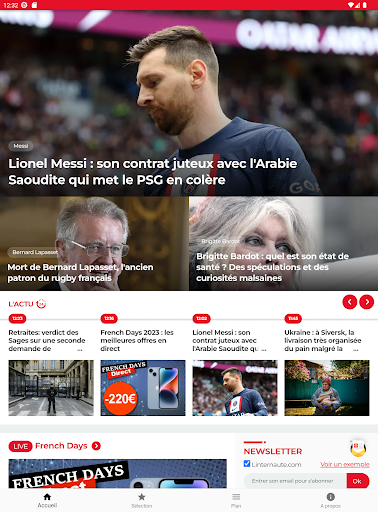Go to the Accueil tab
The width and height of the screenshot is (378, 512).
47,500
